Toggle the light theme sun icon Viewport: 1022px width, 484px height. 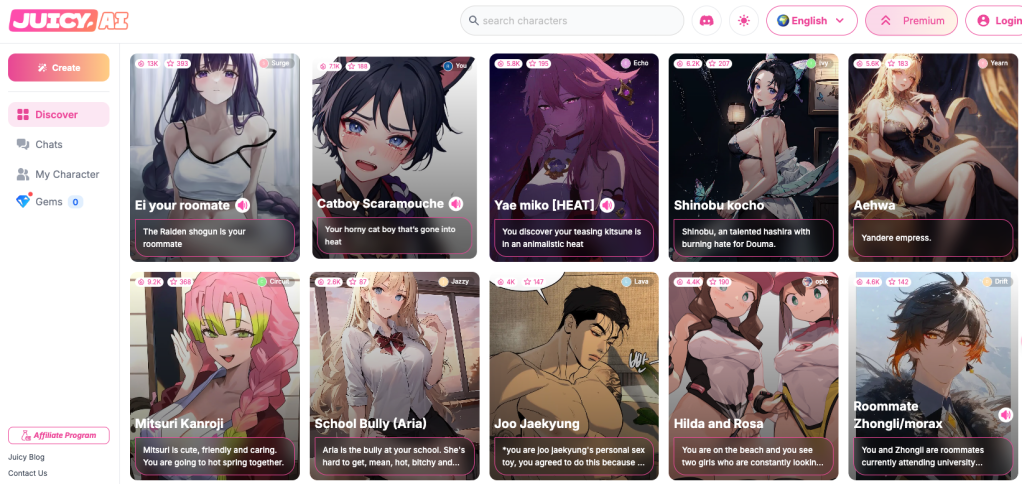click(743, 20)
